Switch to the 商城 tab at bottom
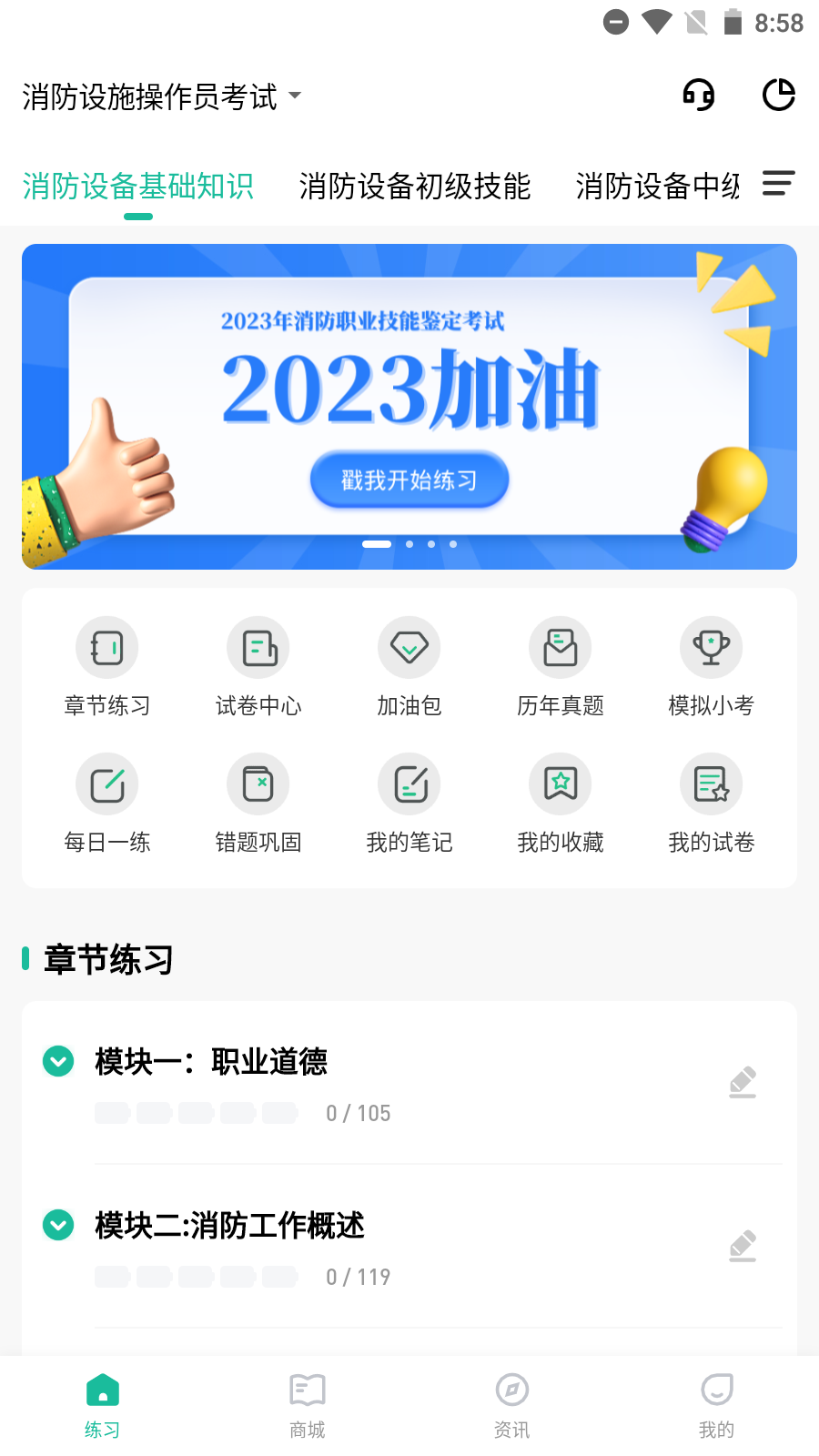 tap(307, 1404)
